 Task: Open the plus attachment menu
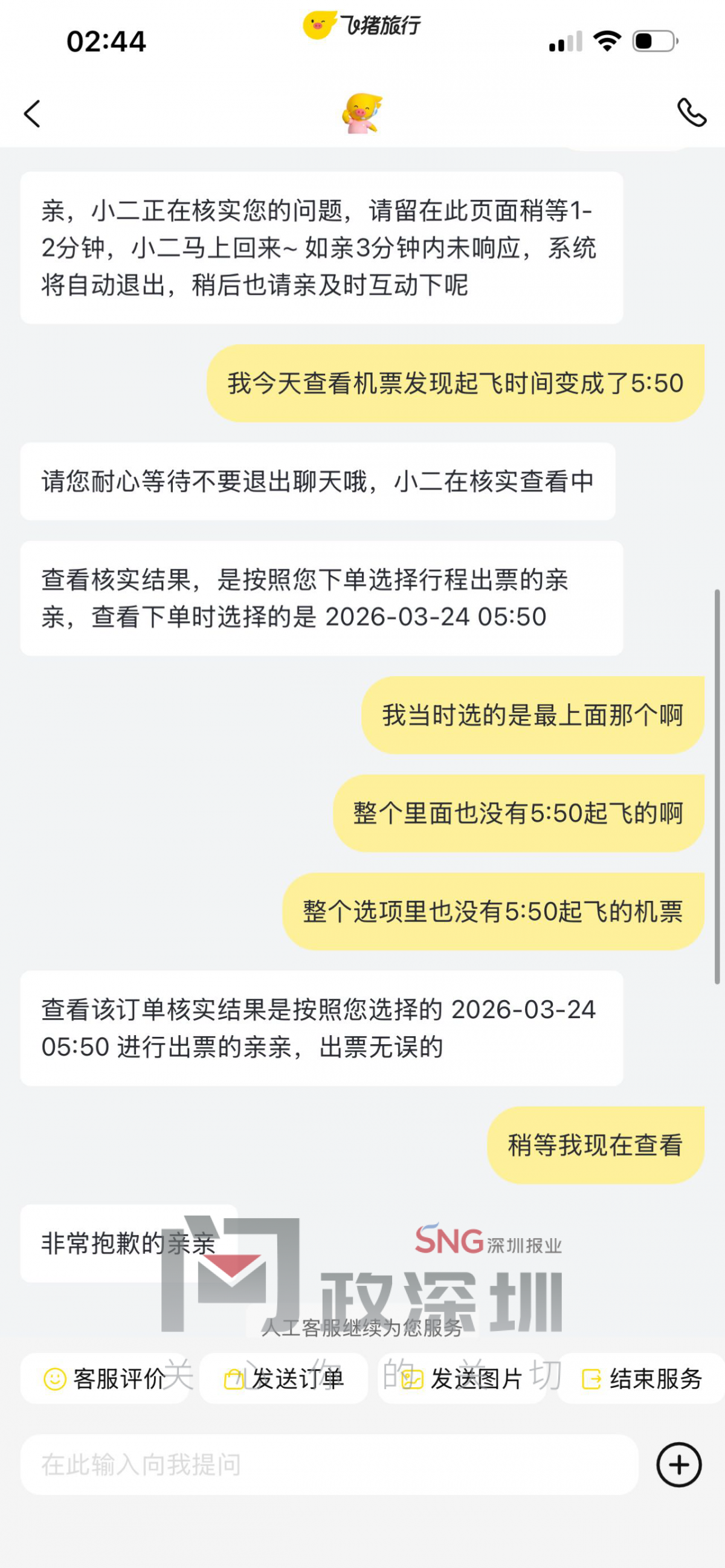pos(678,1465)
